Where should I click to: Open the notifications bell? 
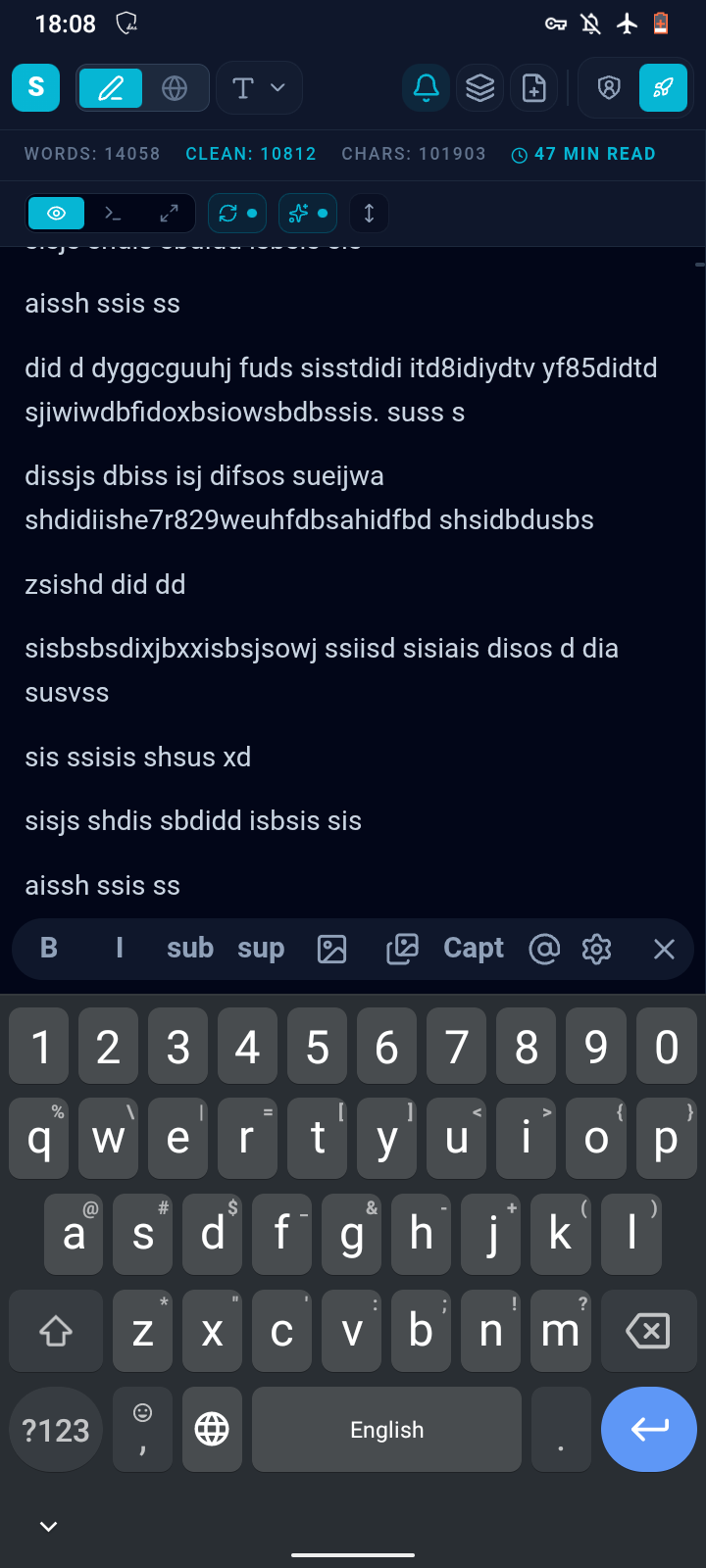(427, 88)
